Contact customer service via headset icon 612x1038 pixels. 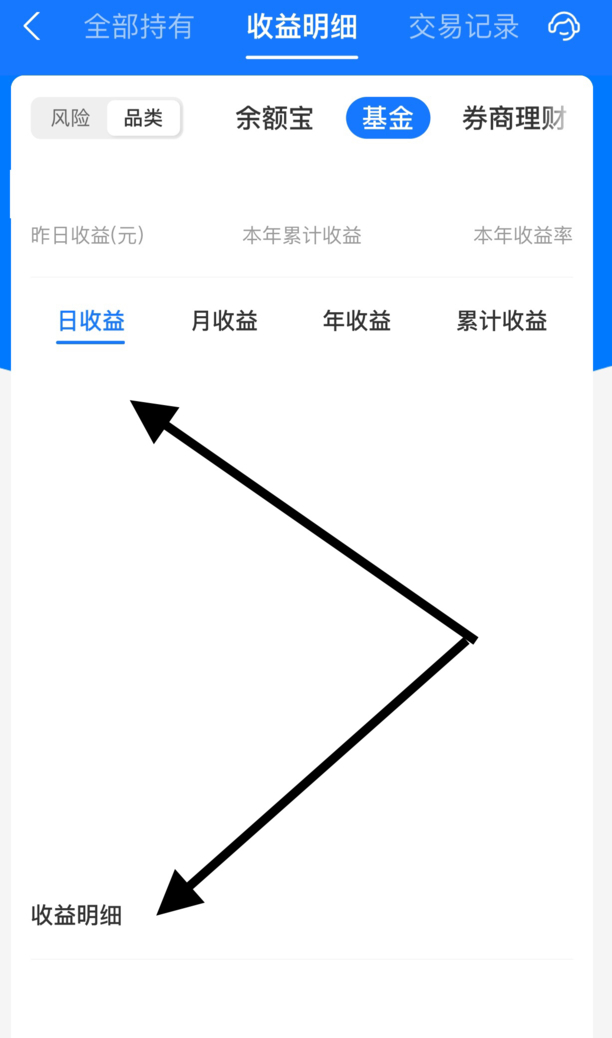tap(565, 27)
